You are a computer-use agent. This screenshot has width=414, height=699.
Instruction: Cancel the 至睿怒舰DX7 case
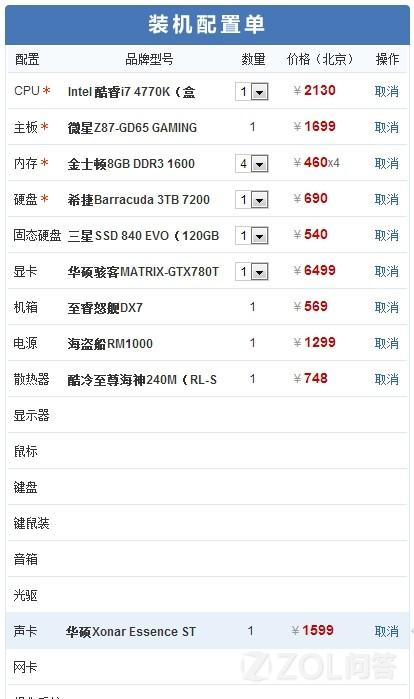click(x=386, y=308)
